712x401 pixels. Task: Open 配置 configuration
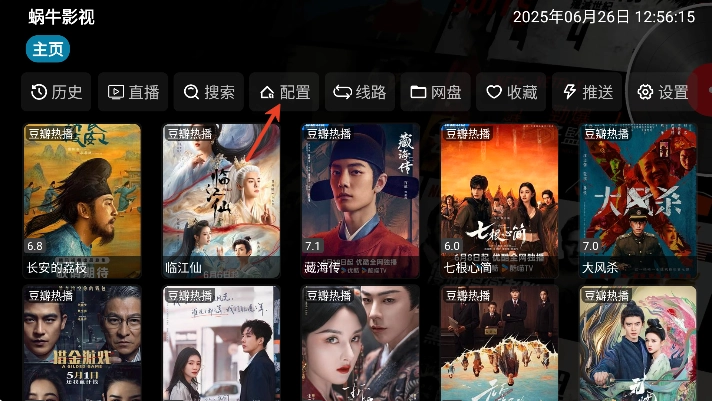pyautogui.click(x=284, y=92)
